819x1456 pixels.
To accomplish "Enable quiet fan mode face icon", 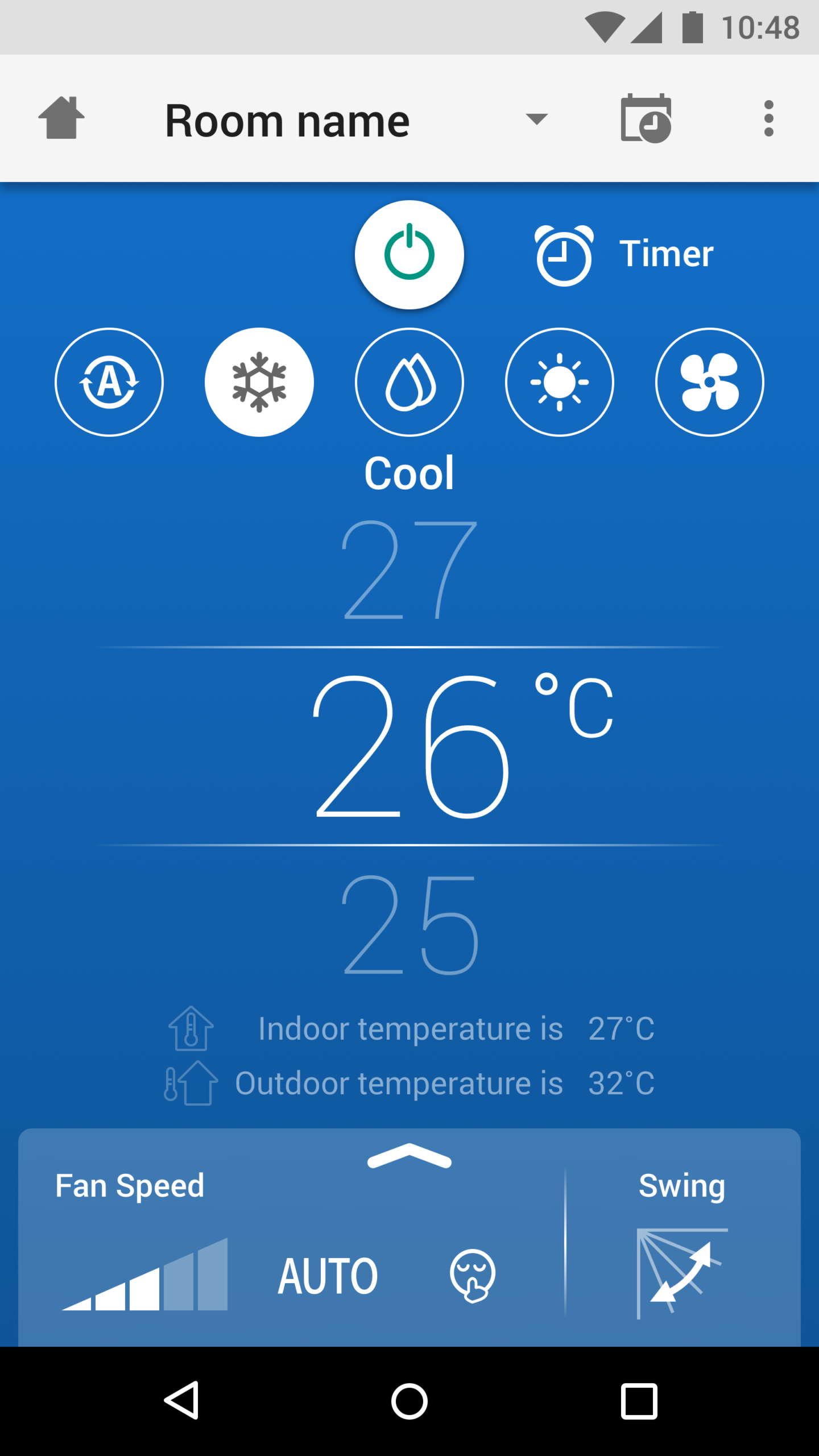I will click(472, 1275).
